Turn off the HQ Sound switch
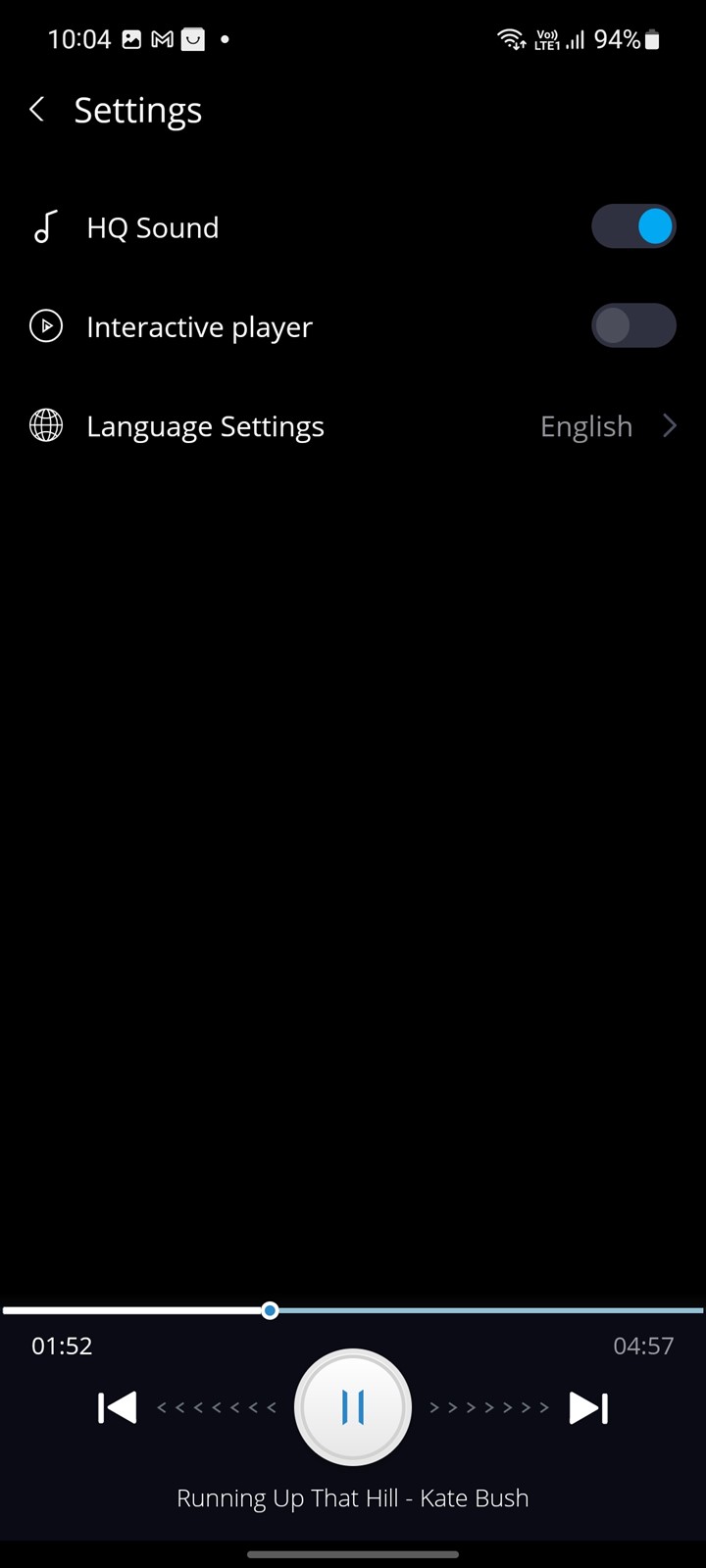Image resolution: width=706 pixels, height=1568 pixels. [x=633, y=227]
